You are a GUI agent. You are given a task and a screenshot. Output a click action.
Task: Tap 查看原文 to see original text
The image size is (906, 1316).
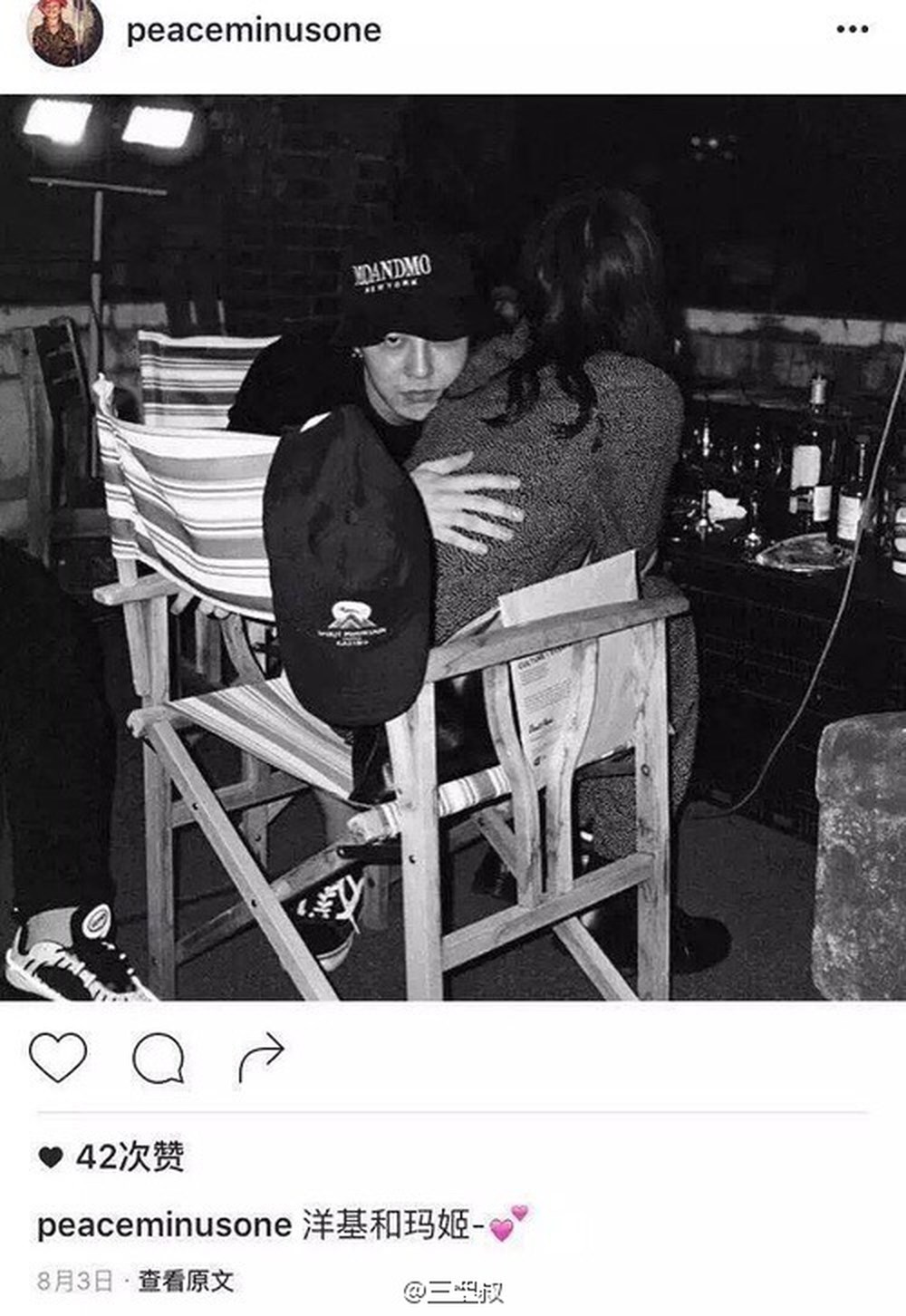pos(186,1281)
